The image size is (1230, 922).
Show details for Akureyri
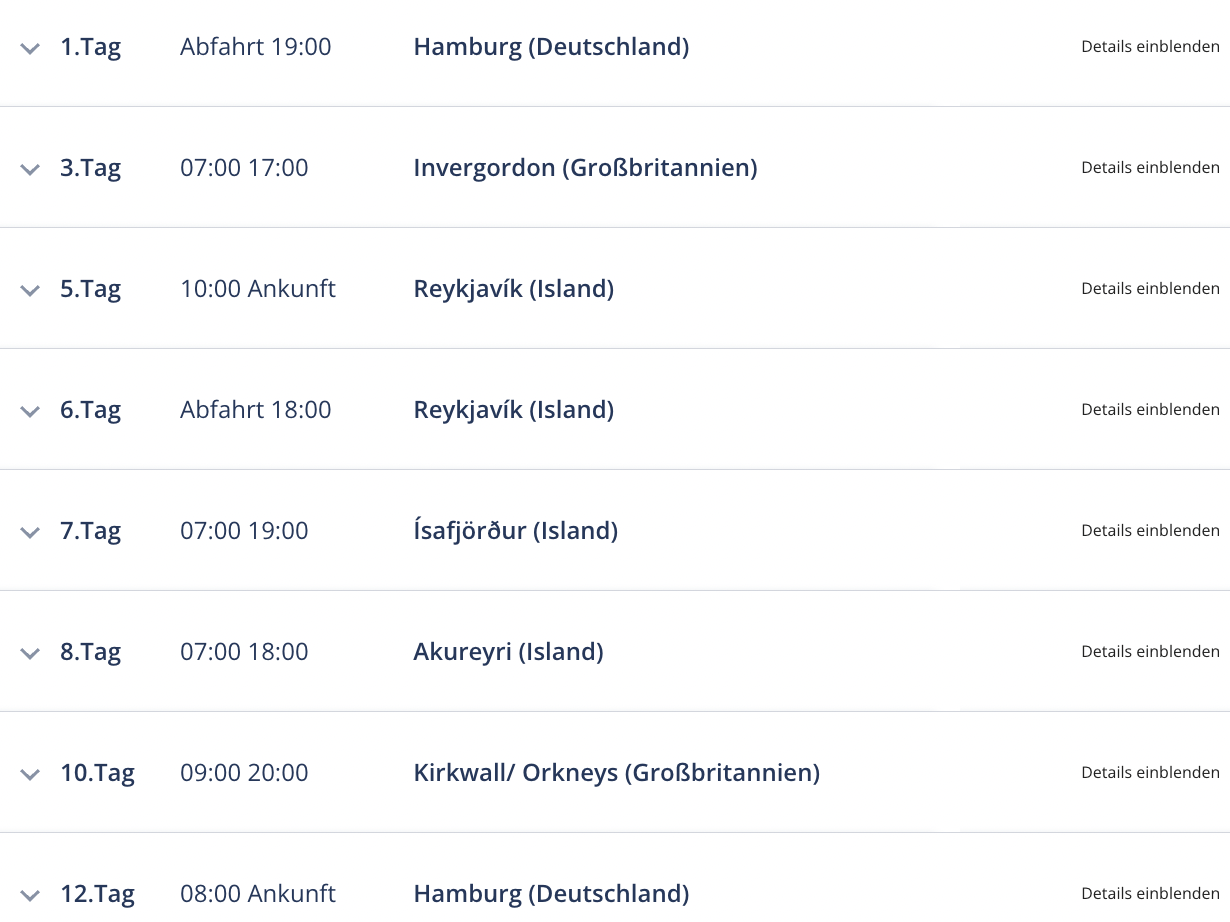pyautogui.click(x=1150, y=652)
